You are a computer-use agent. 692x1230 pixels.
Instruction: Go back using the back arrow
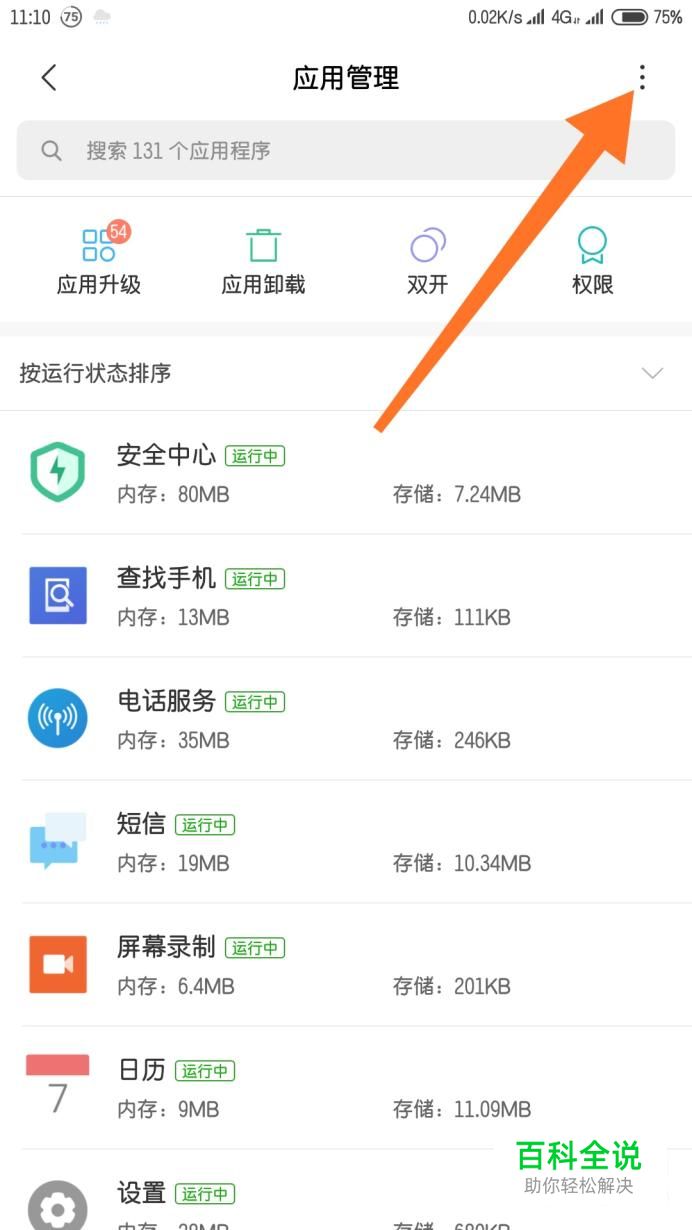(x=48, y=78)
